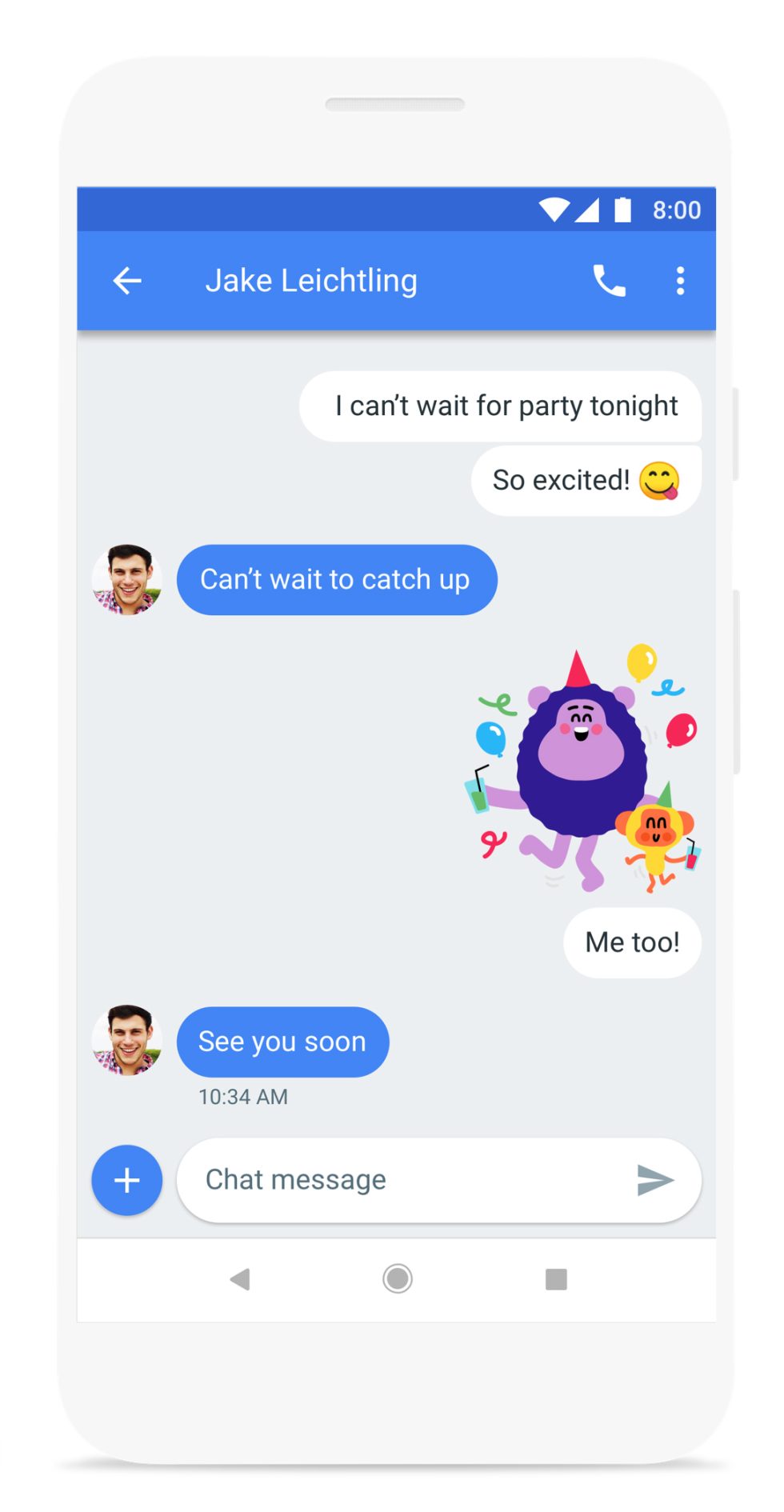Open Jake's avatar beside "See you soon"
The width and height of the screenshot is (784, 1512).
(127, 1040)
